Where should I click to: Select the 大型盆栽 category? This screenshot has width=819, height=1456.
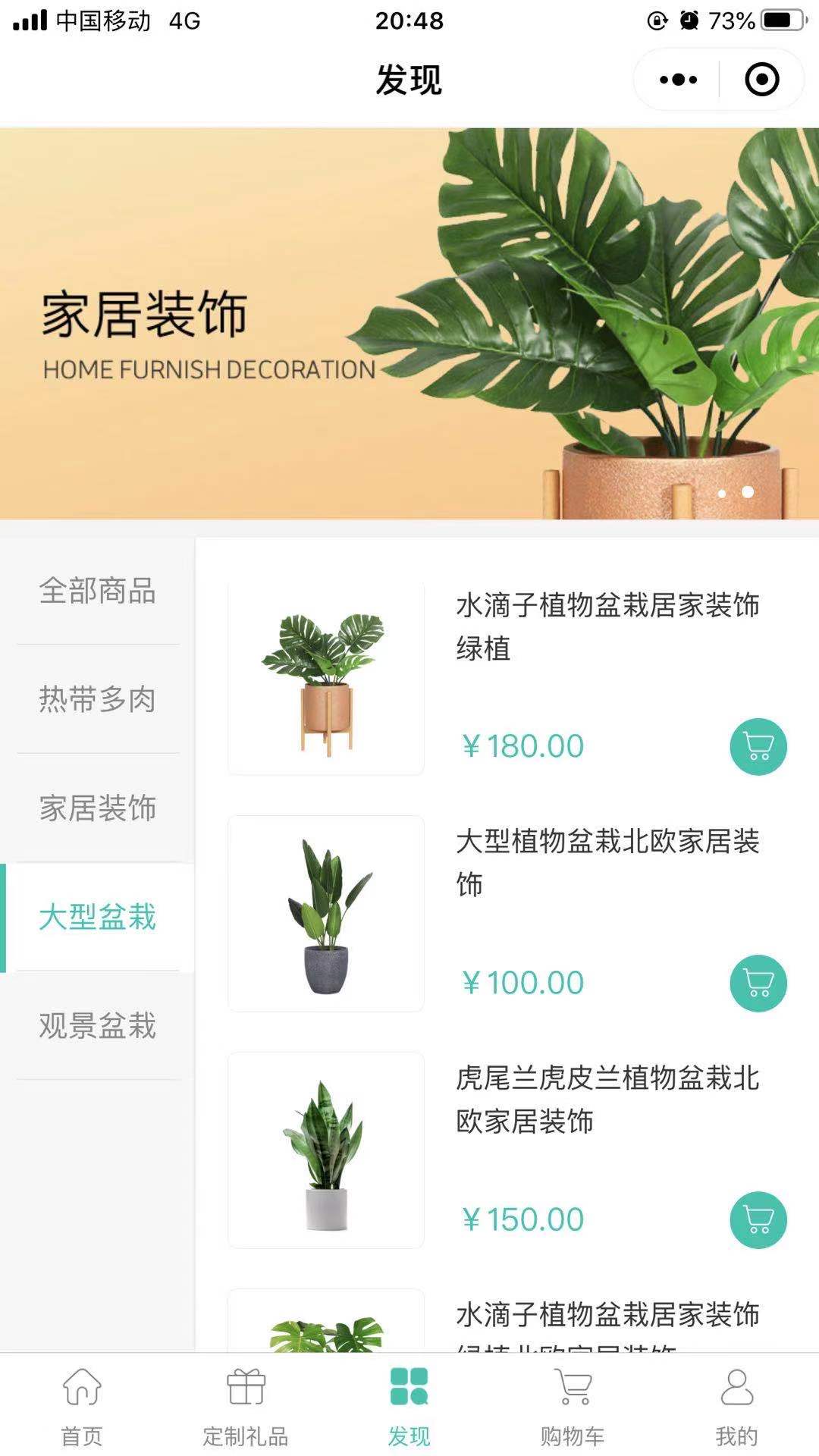[97, 917]
